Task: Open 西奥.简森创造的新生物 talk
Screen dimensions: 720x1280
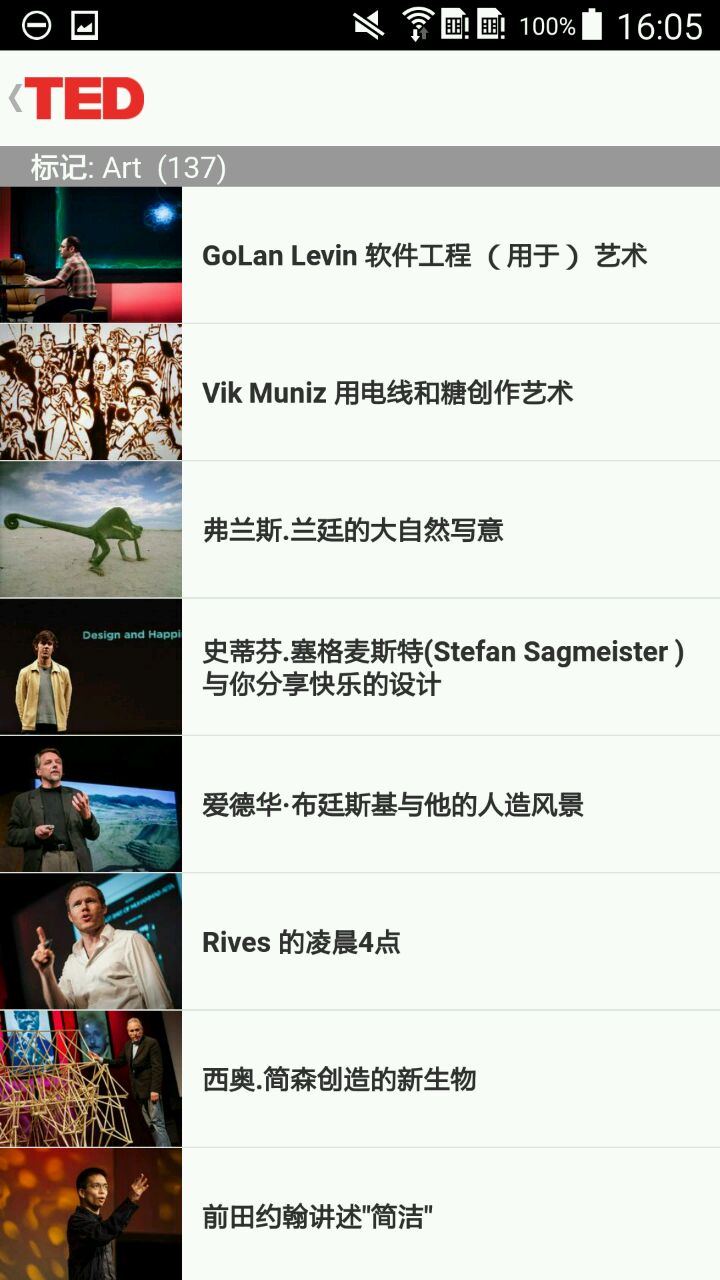Action: [x=360, y=1079]
